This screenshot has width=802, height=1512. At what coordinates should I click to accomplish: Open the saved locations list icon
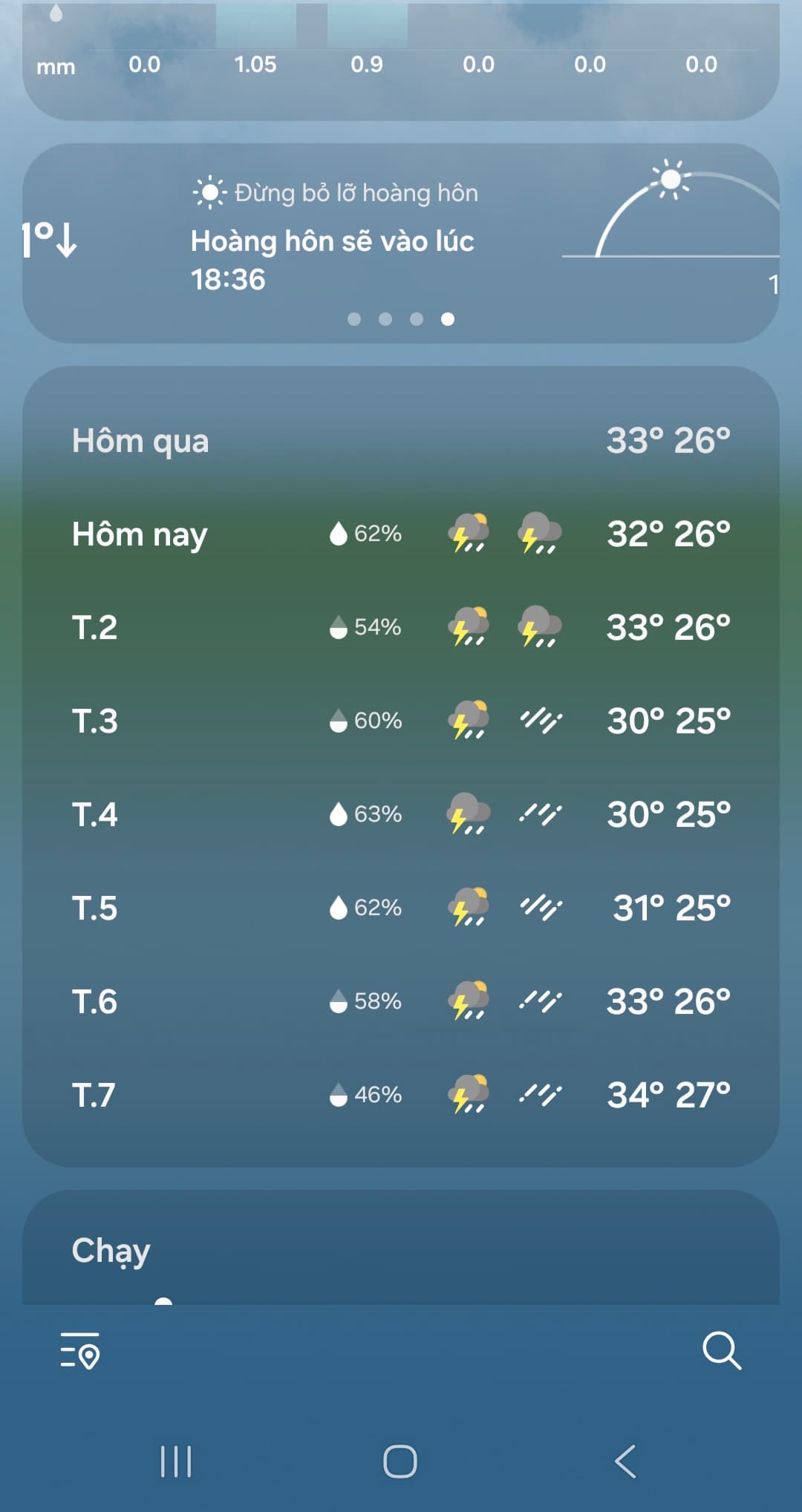pos(80,1349)
